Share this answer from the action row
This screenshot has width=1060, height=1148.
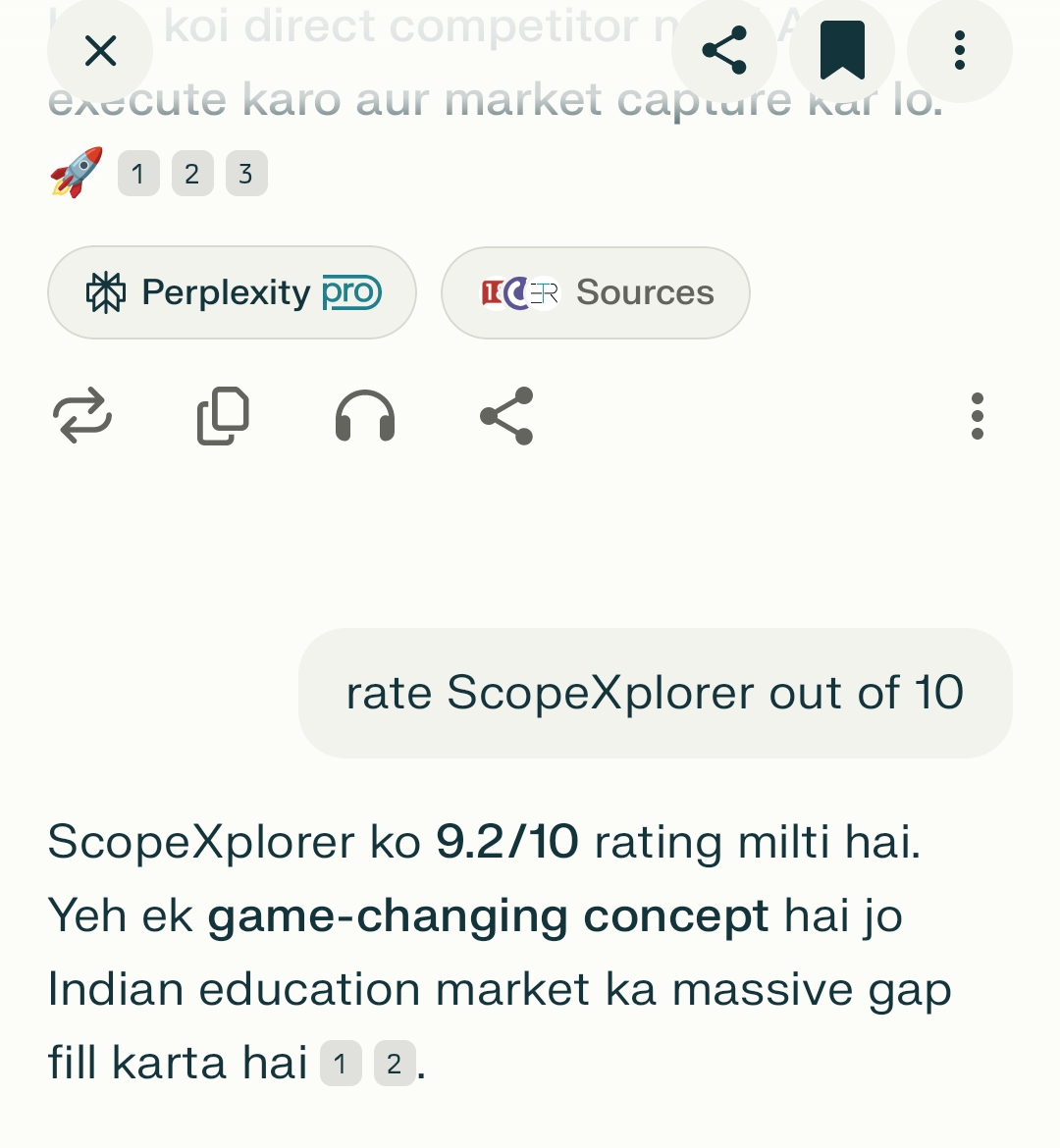(x=506, y=416)
